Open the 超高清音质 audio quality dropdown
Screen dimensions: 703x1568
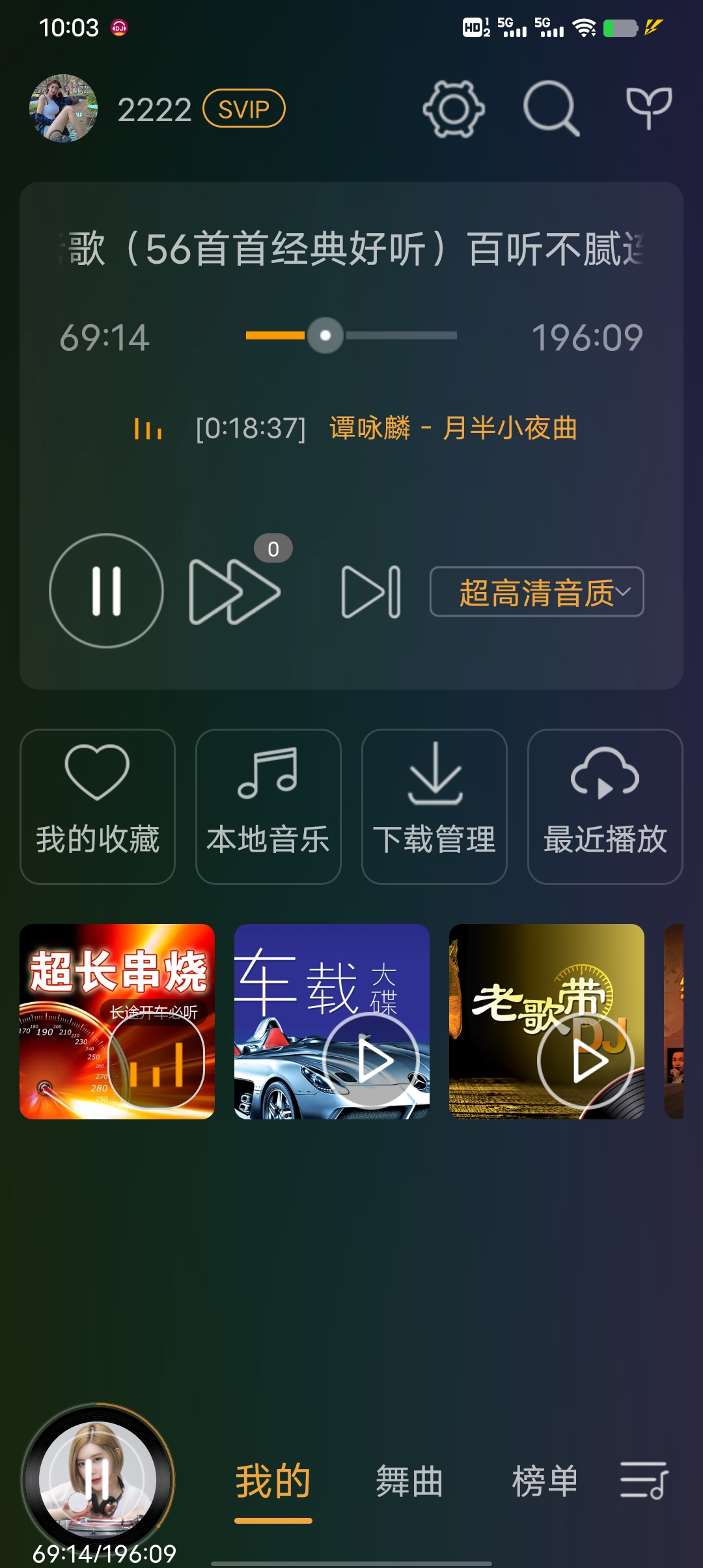coord(537,593)
